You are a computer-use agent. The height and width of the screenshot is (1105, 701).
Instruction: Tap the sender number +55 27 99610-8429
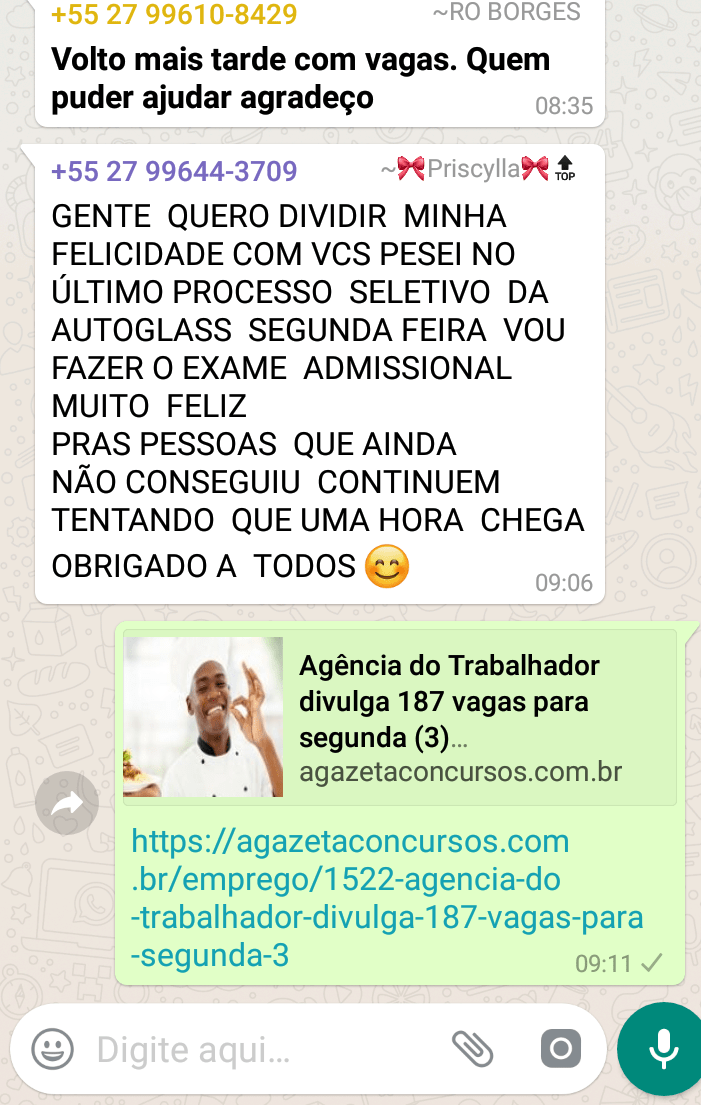(174, 15)
